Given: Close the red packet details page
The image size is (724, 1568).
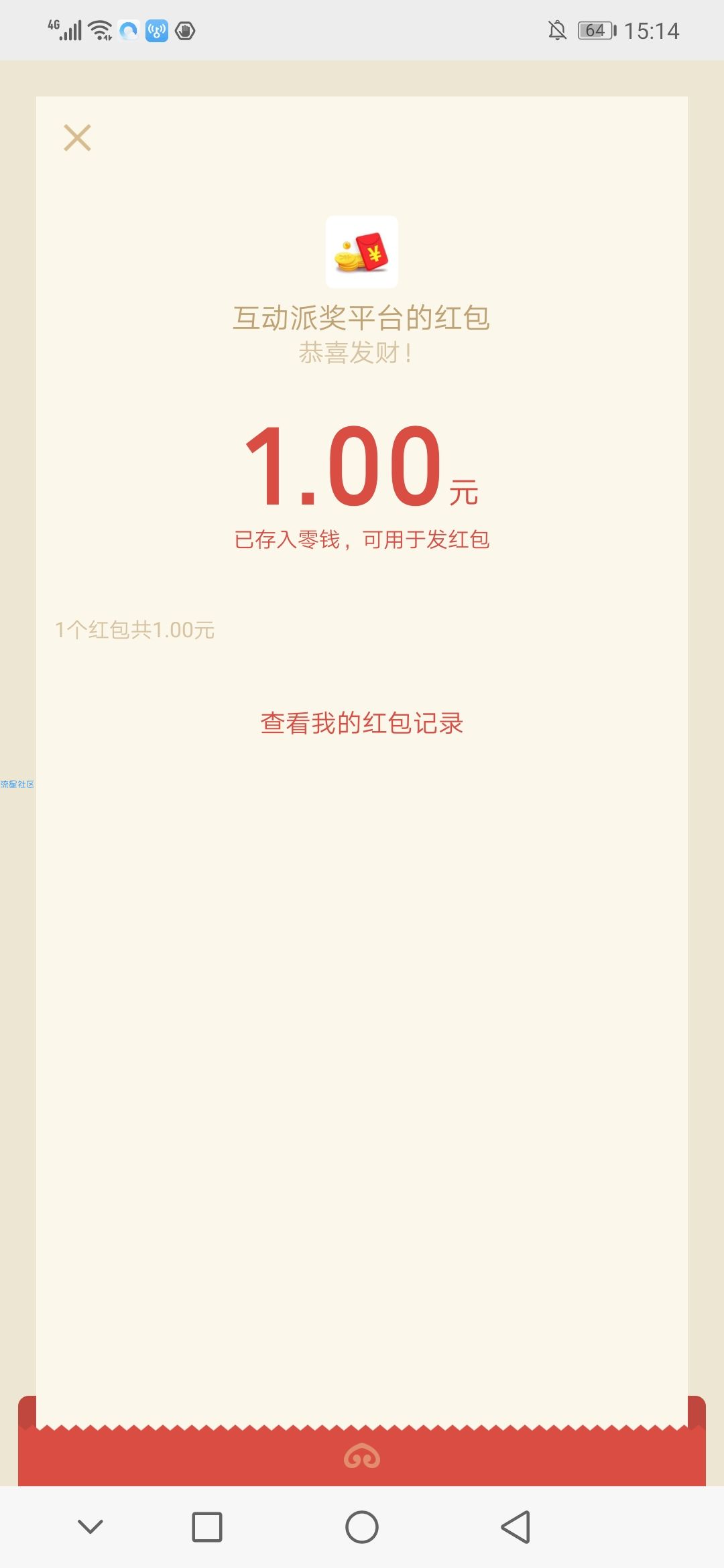Looking at the screenshot, I should tap(77, 138).
